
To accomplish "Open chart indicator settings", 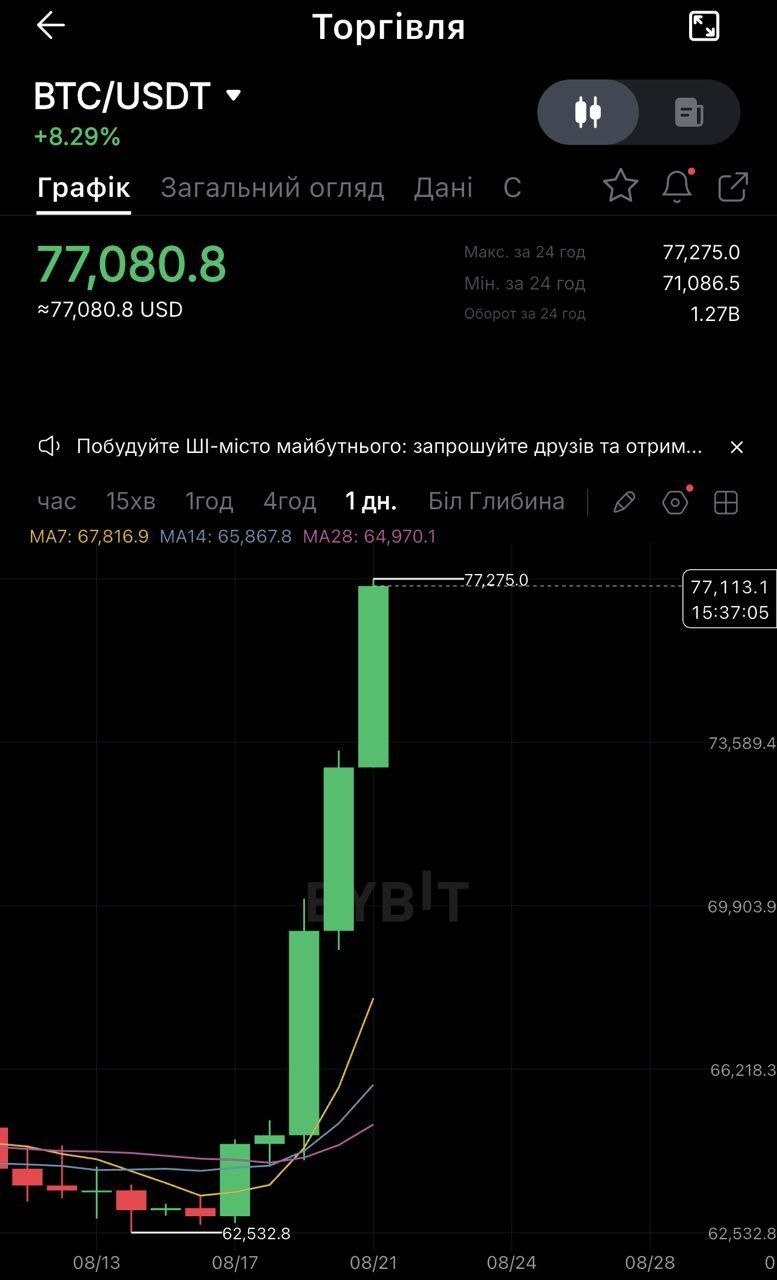I will tap(676, 502).
